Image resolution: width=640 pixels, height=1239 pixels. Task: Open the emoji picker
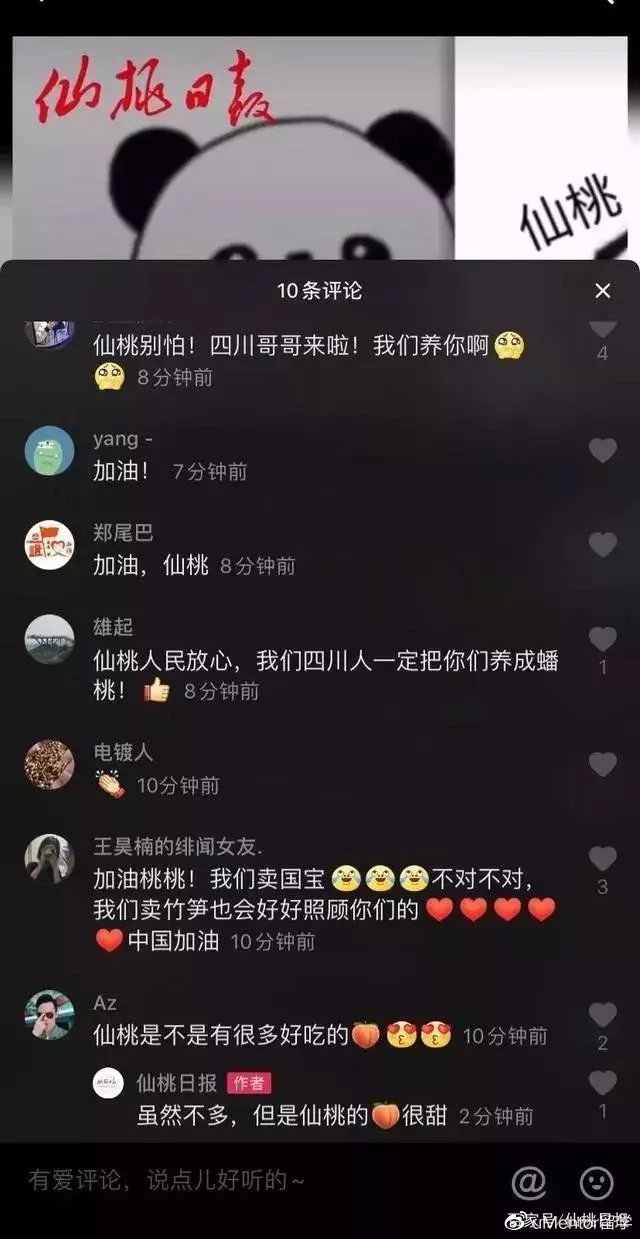(x=596, y=1182)
